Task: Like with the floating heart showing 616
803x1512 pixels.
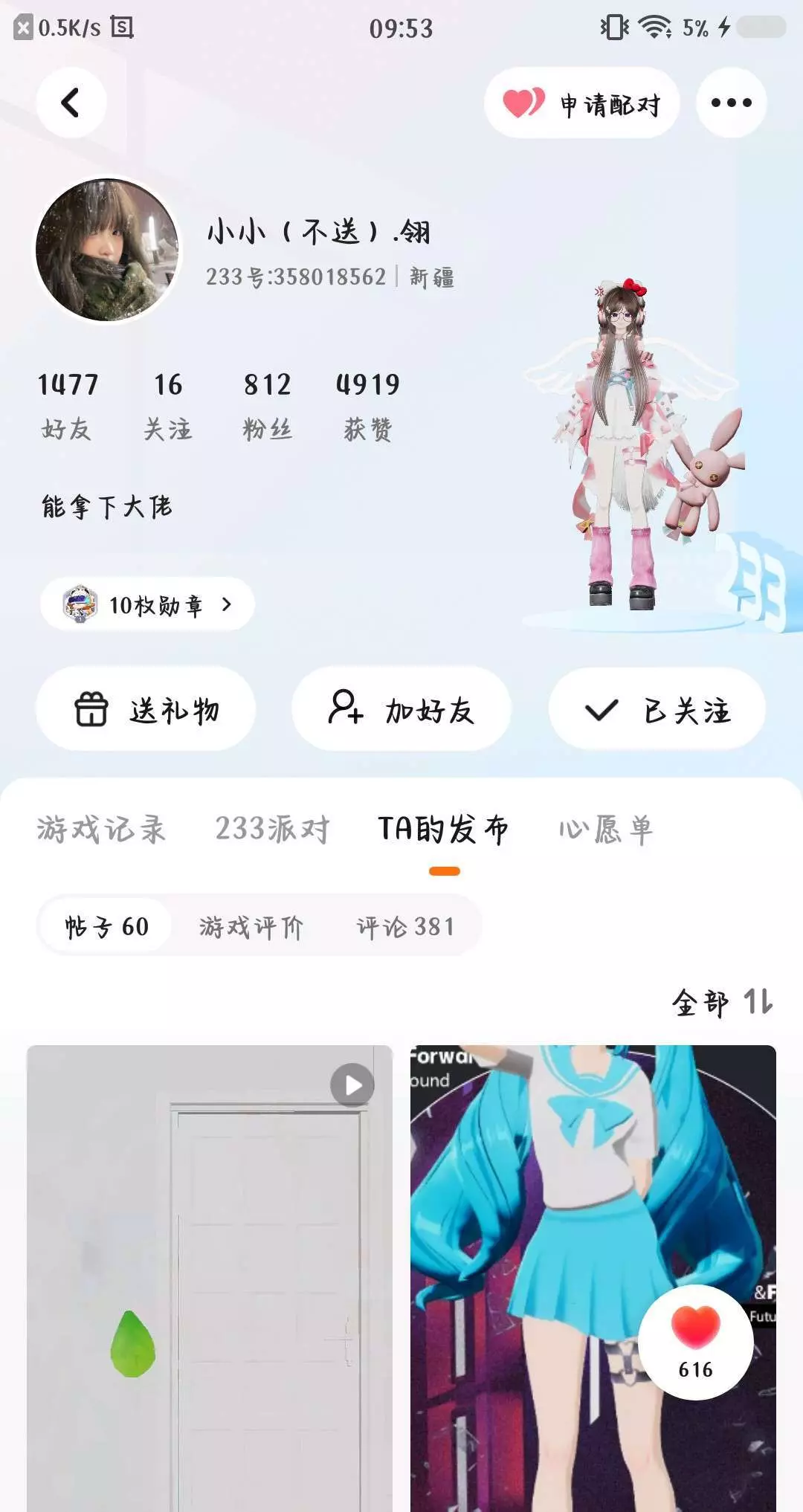Action: (696, 1342)
